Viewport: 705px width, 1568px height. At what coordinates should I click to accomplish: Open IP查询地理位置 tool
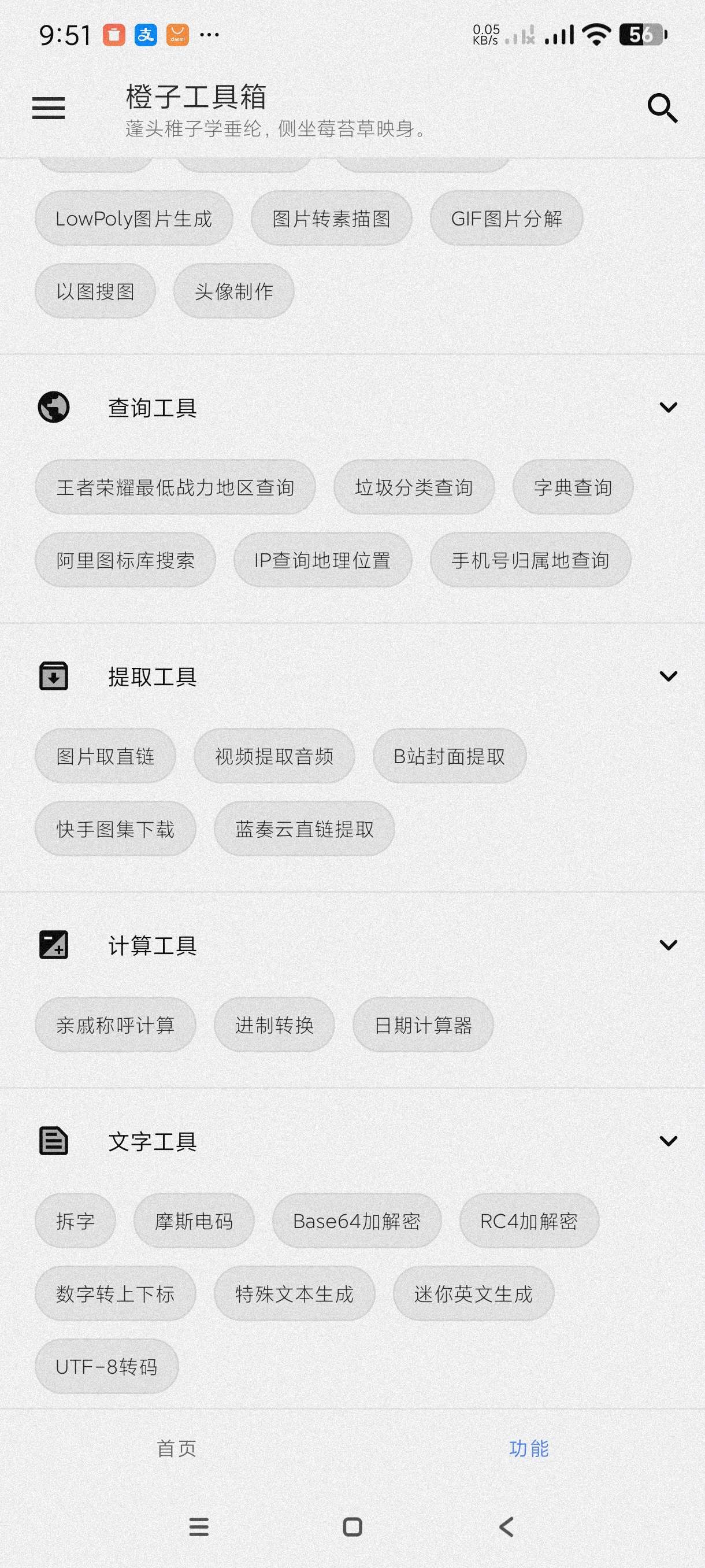pyautogui.click(x=322, y=561)
